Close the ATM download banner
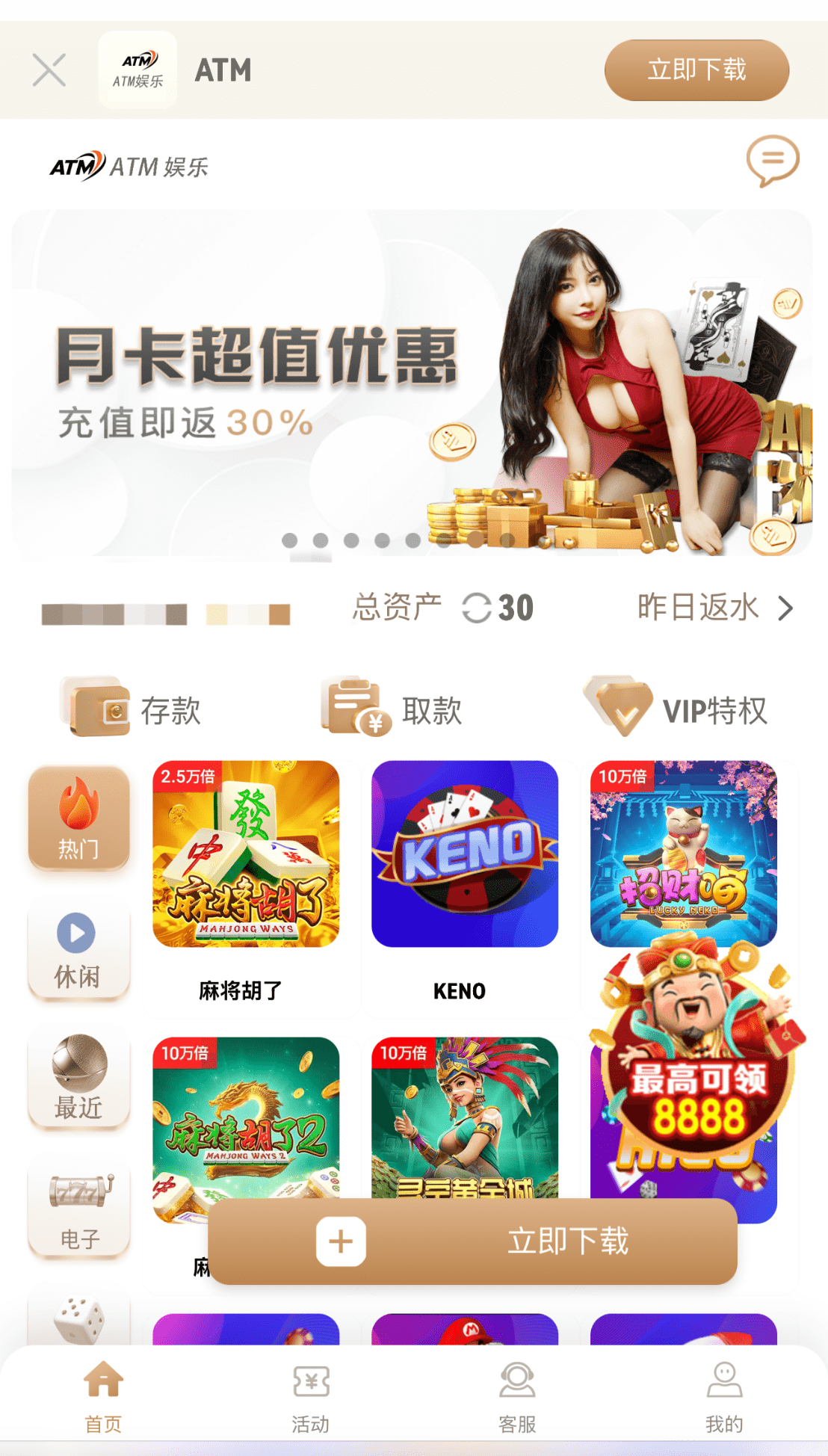Viewport: 828px width, 1456px height. 49,70
